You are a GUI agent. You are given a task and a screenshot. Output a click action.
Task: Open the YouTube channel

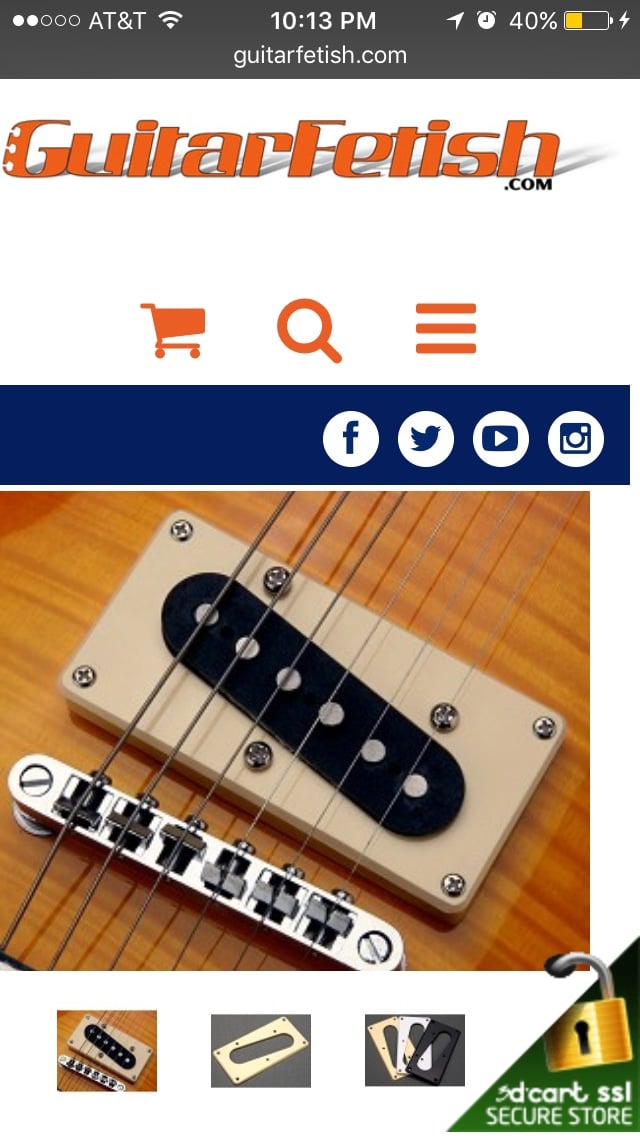[x=501, y=438]
